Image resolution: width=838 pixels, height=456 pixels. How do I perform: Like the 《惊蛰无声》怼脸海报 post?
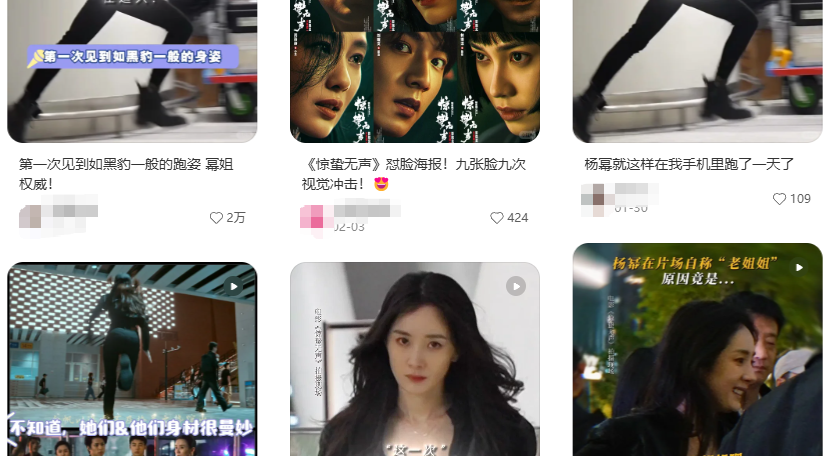(497, 217)
